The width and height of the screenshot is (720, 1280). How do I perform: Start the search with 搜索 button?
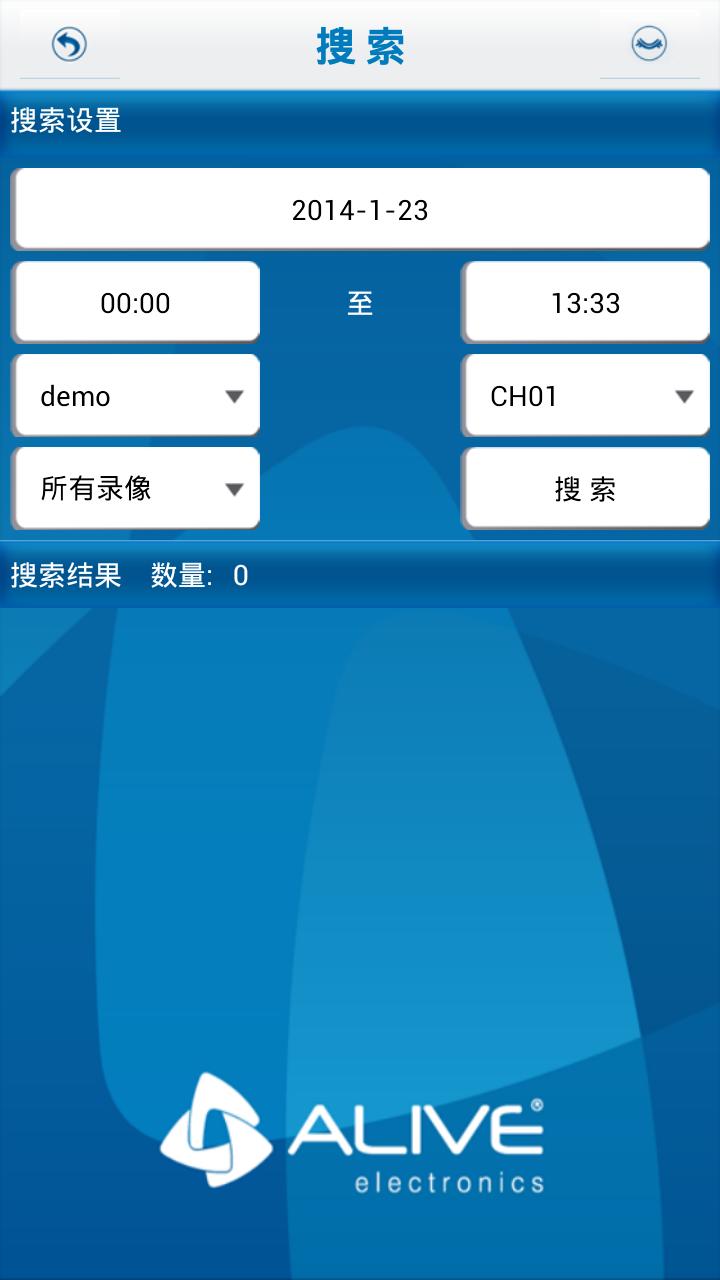coord(585,489)
